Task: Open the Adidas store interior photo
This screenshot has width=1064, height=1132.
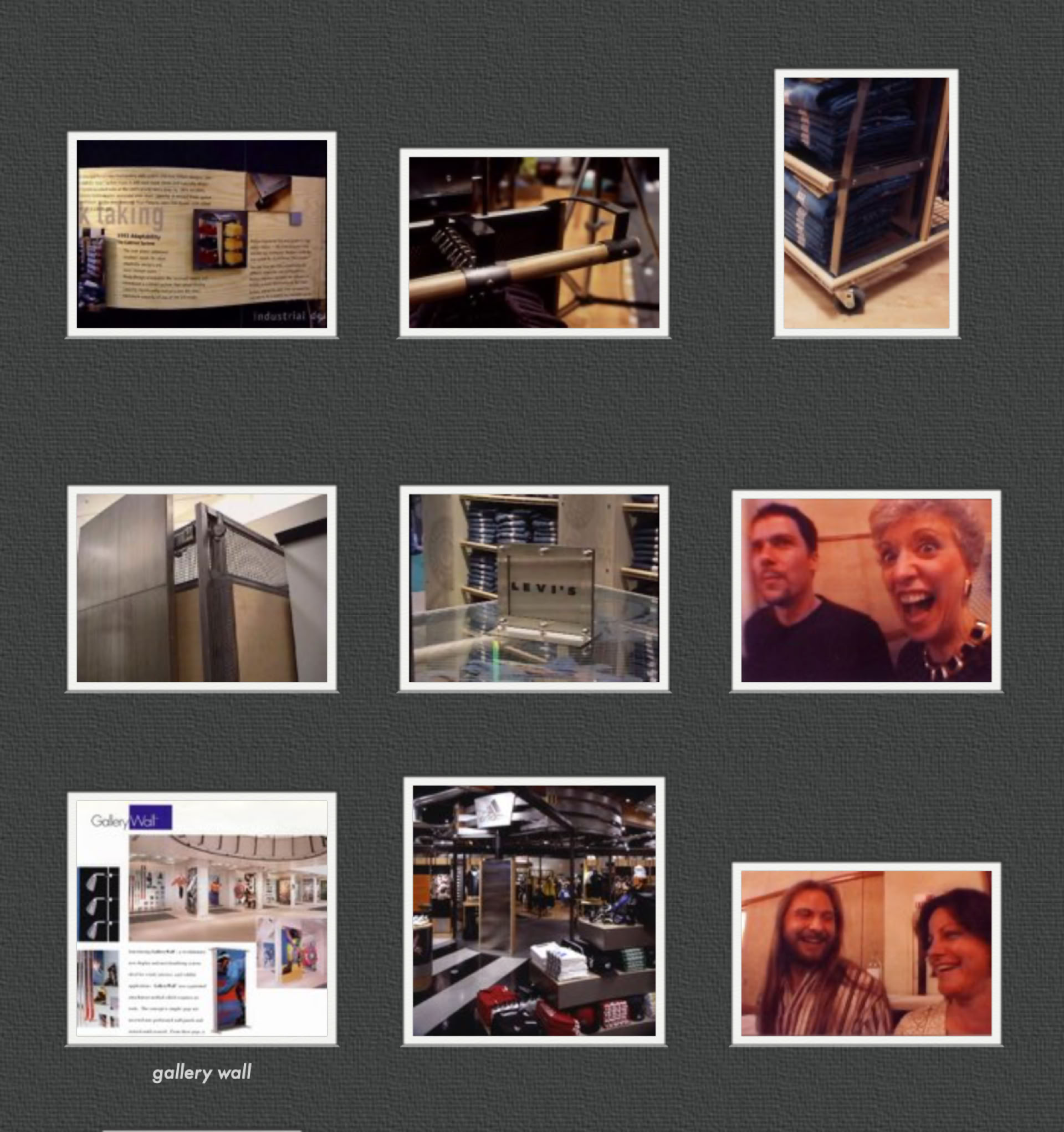Action: [534, 910]
